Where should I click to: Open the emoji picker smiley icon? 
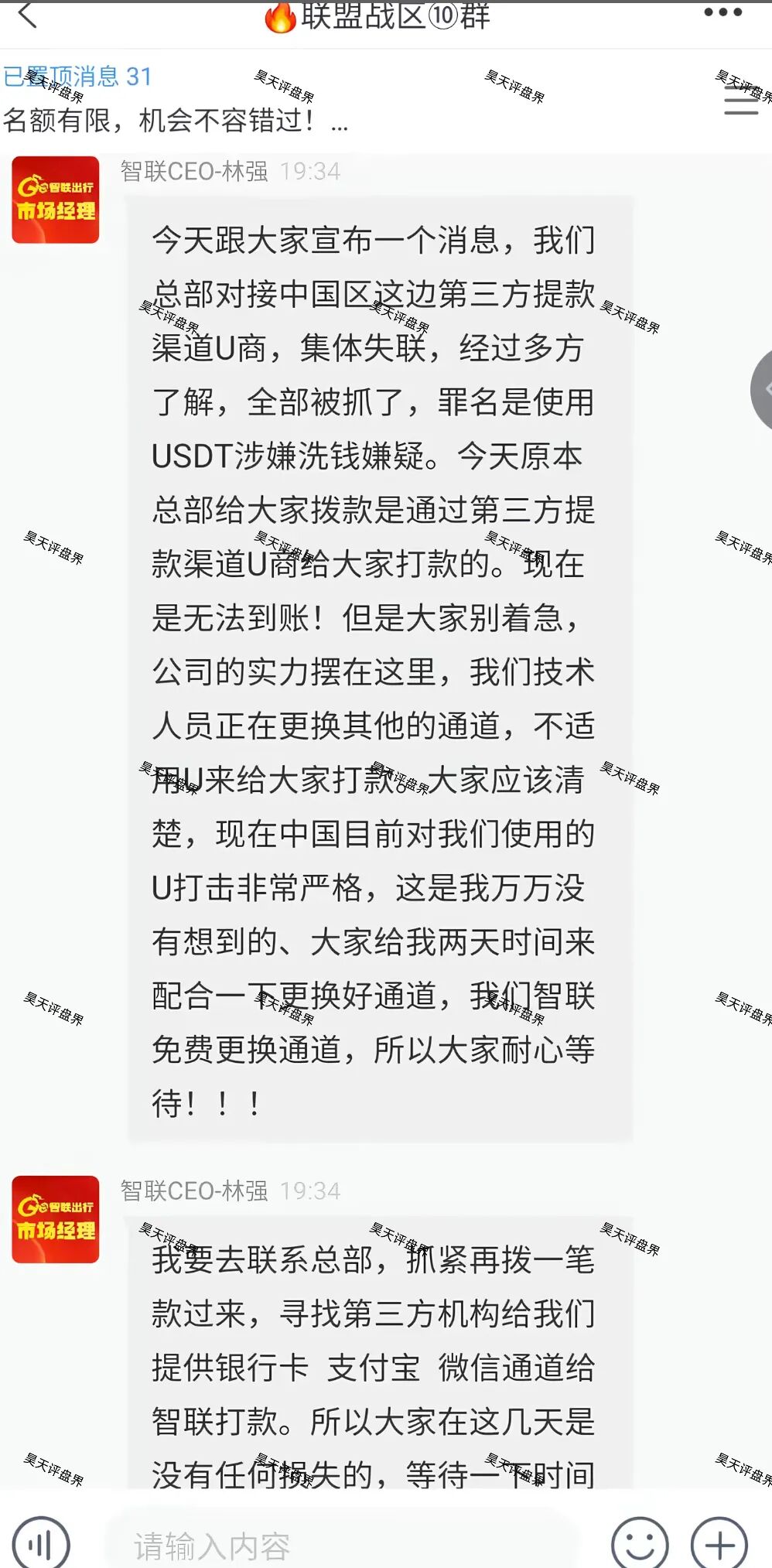(x=639, y=1543)
